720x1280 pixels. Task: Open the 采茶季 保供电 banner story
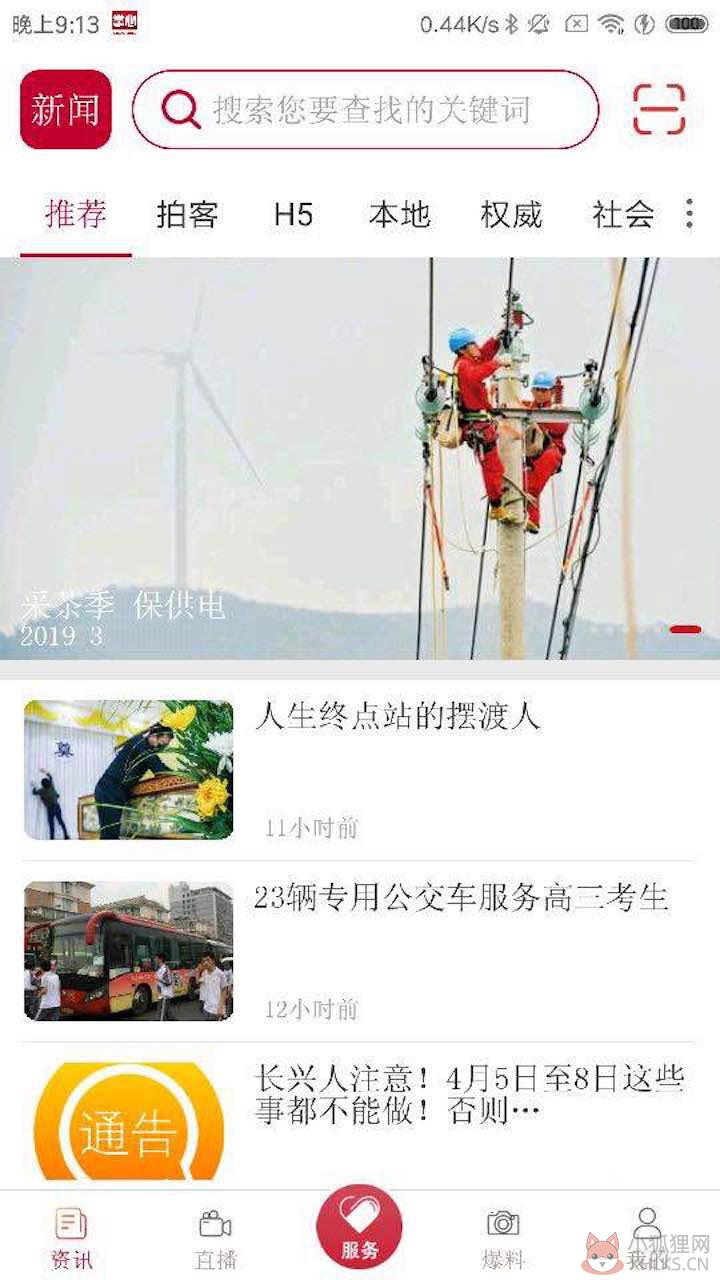point(360,459)
